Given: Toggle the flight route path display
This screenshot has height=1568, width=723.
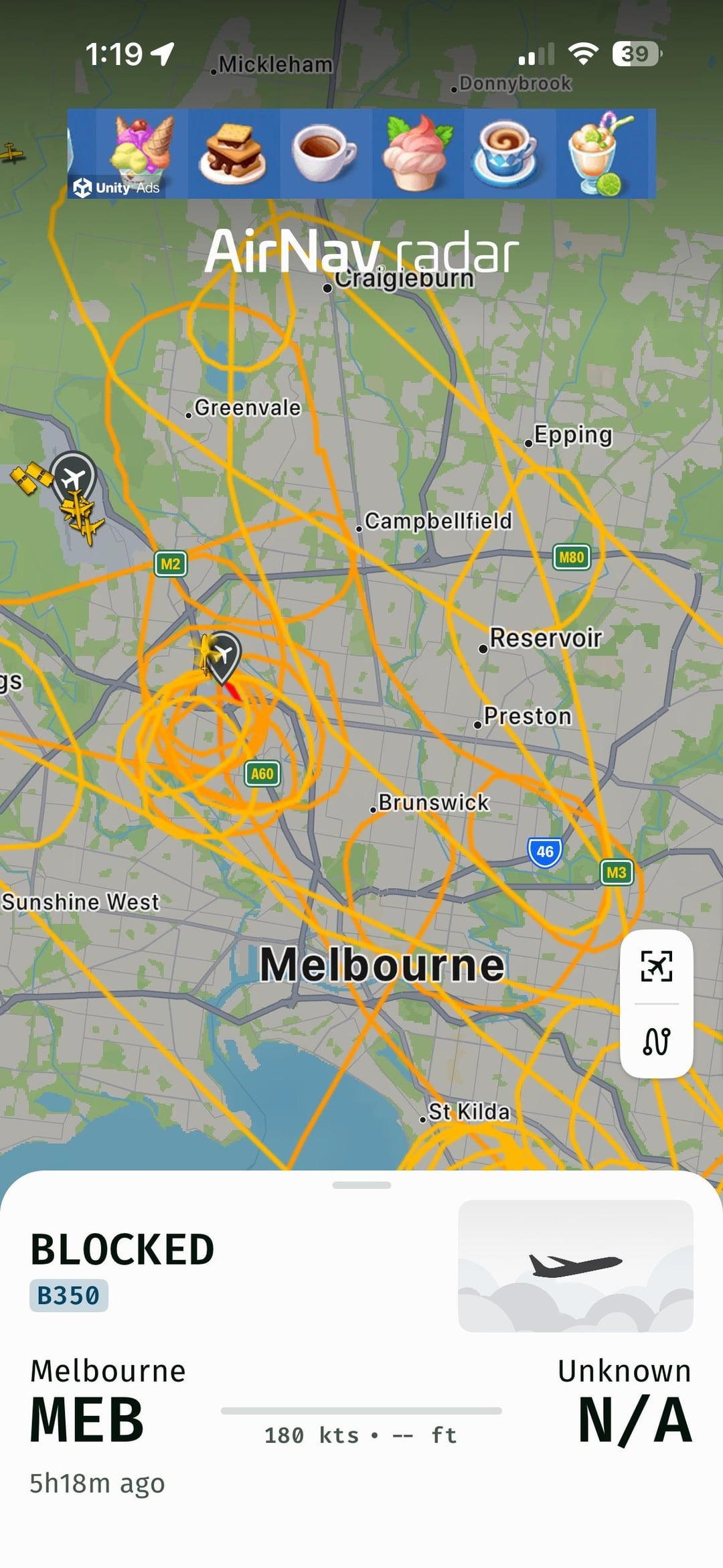Looking at the screenshot, I should [x=656, y=1042].
